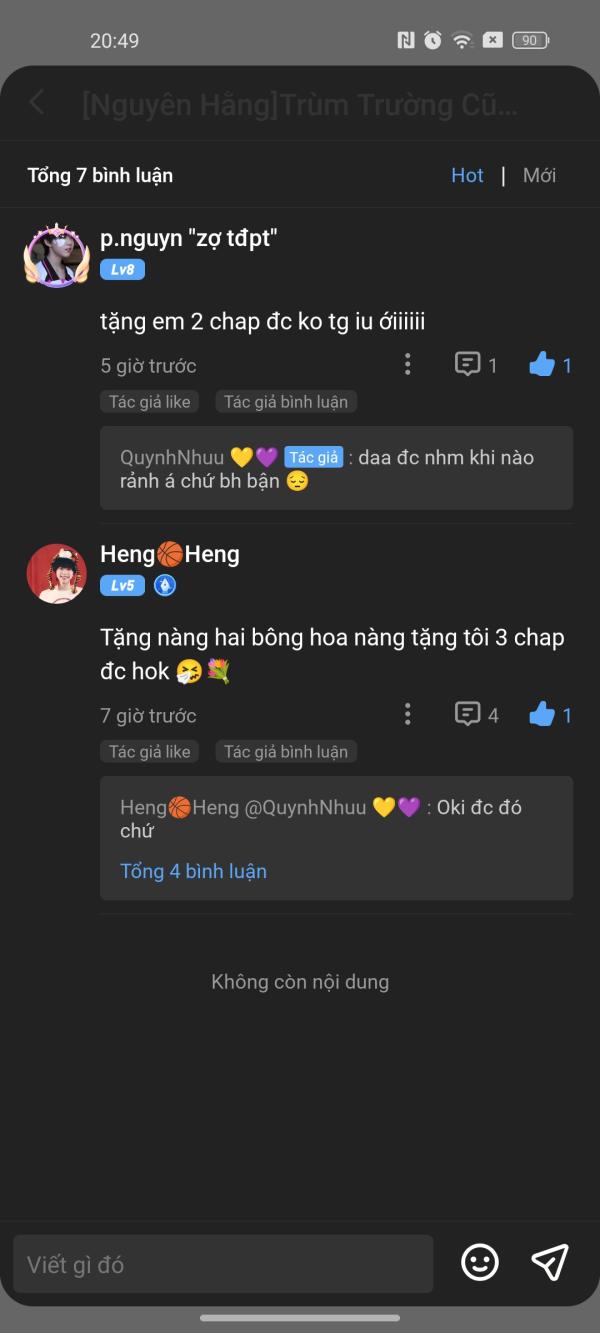
Task: Open more options on p.nguyn's comment
Action: pyautogui.click(x=407, y=364)
